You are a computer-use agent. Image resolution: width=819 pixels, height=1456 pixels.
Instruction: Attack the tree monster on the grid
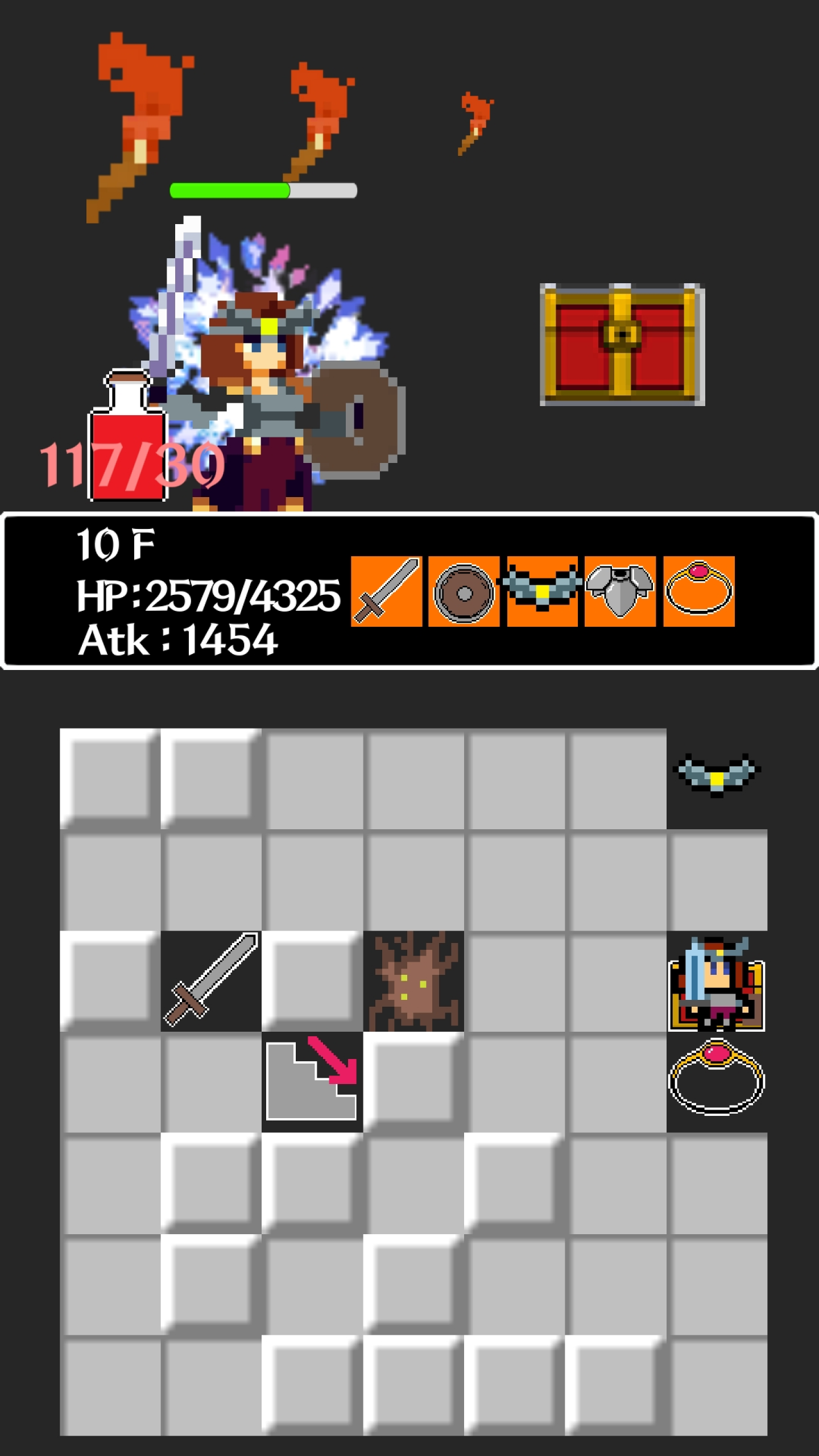coord(413,981)
